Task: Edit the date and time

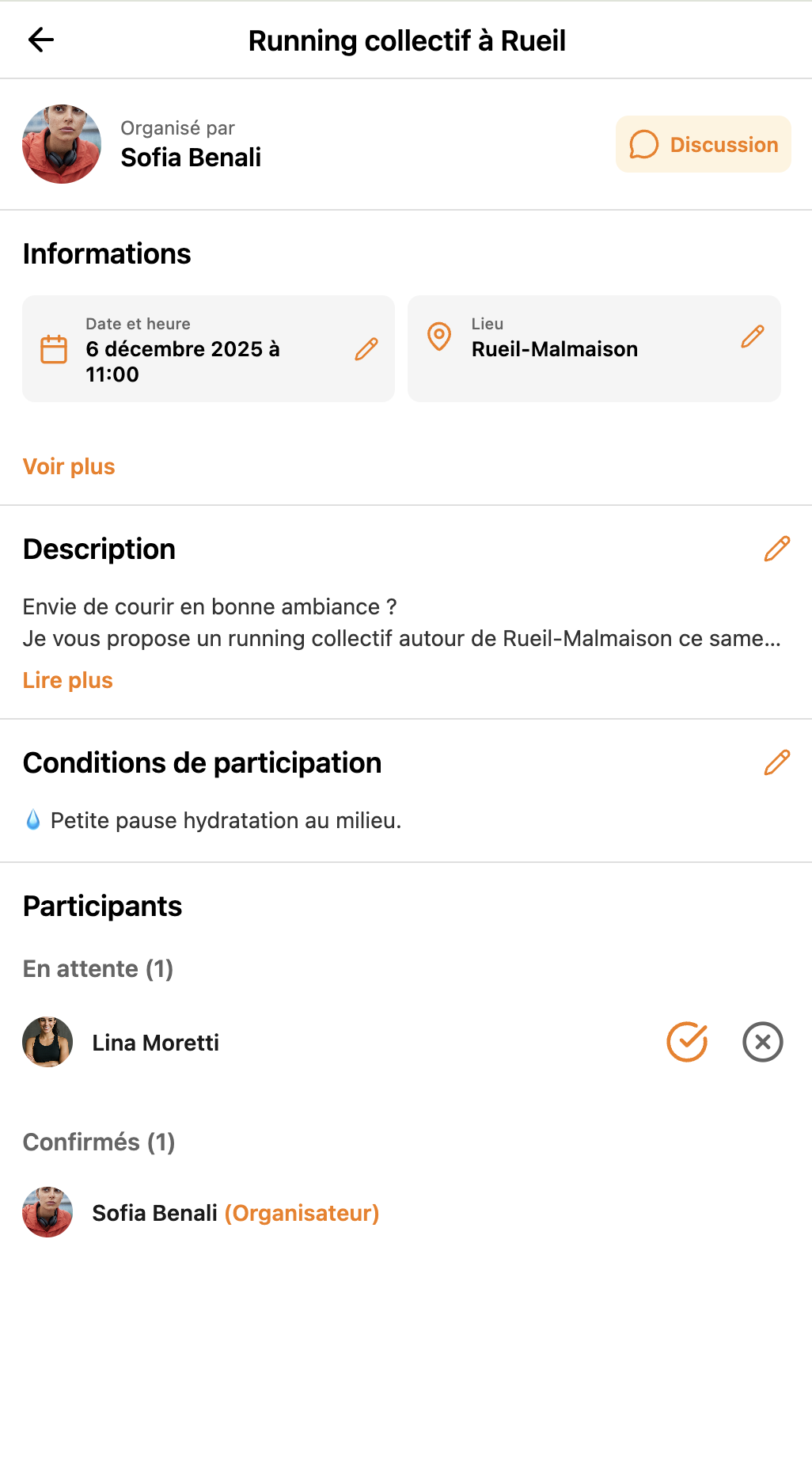Action: pos(366,349)
